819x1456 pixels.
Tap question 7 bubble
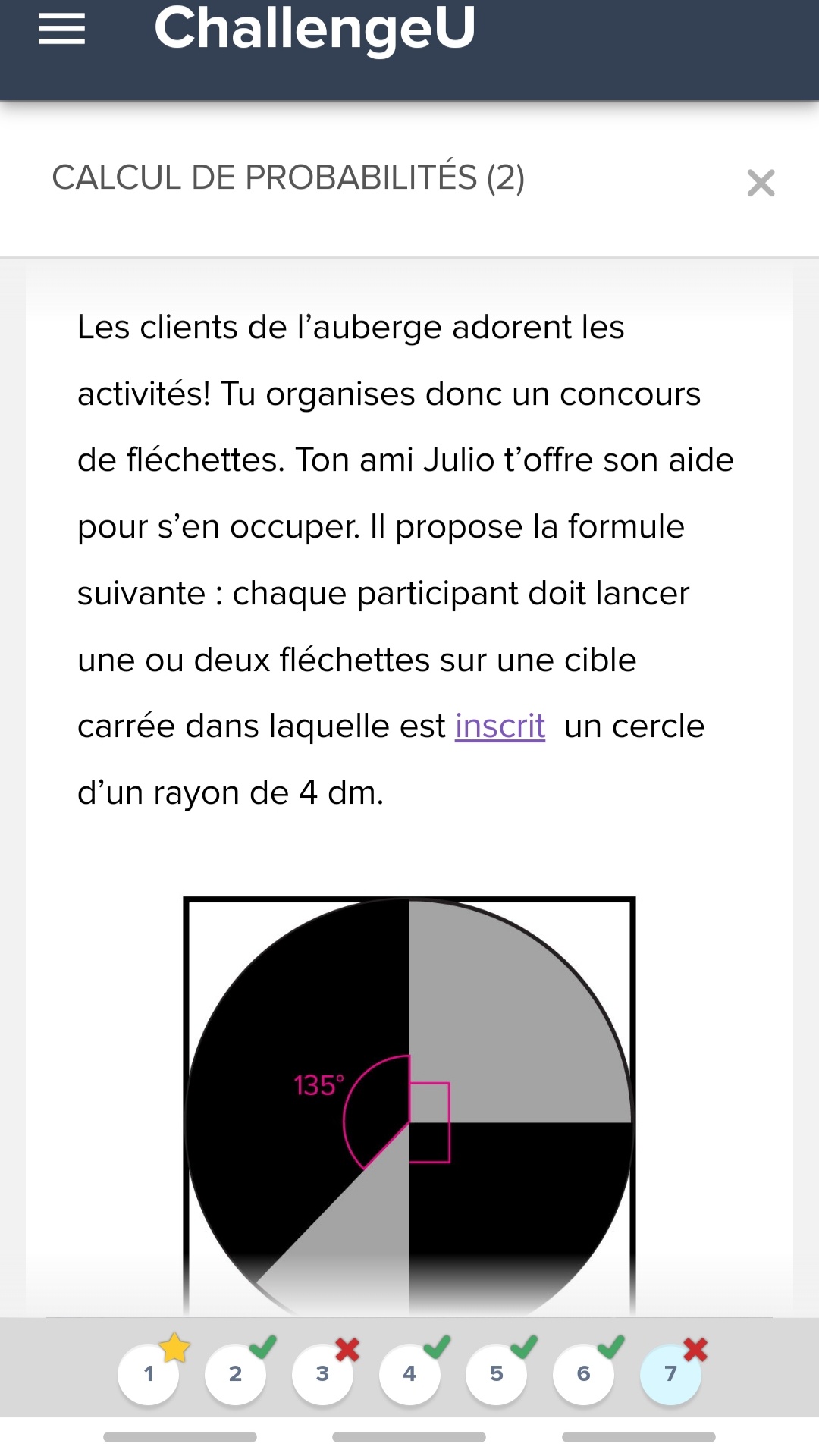tap(670, 1373)
